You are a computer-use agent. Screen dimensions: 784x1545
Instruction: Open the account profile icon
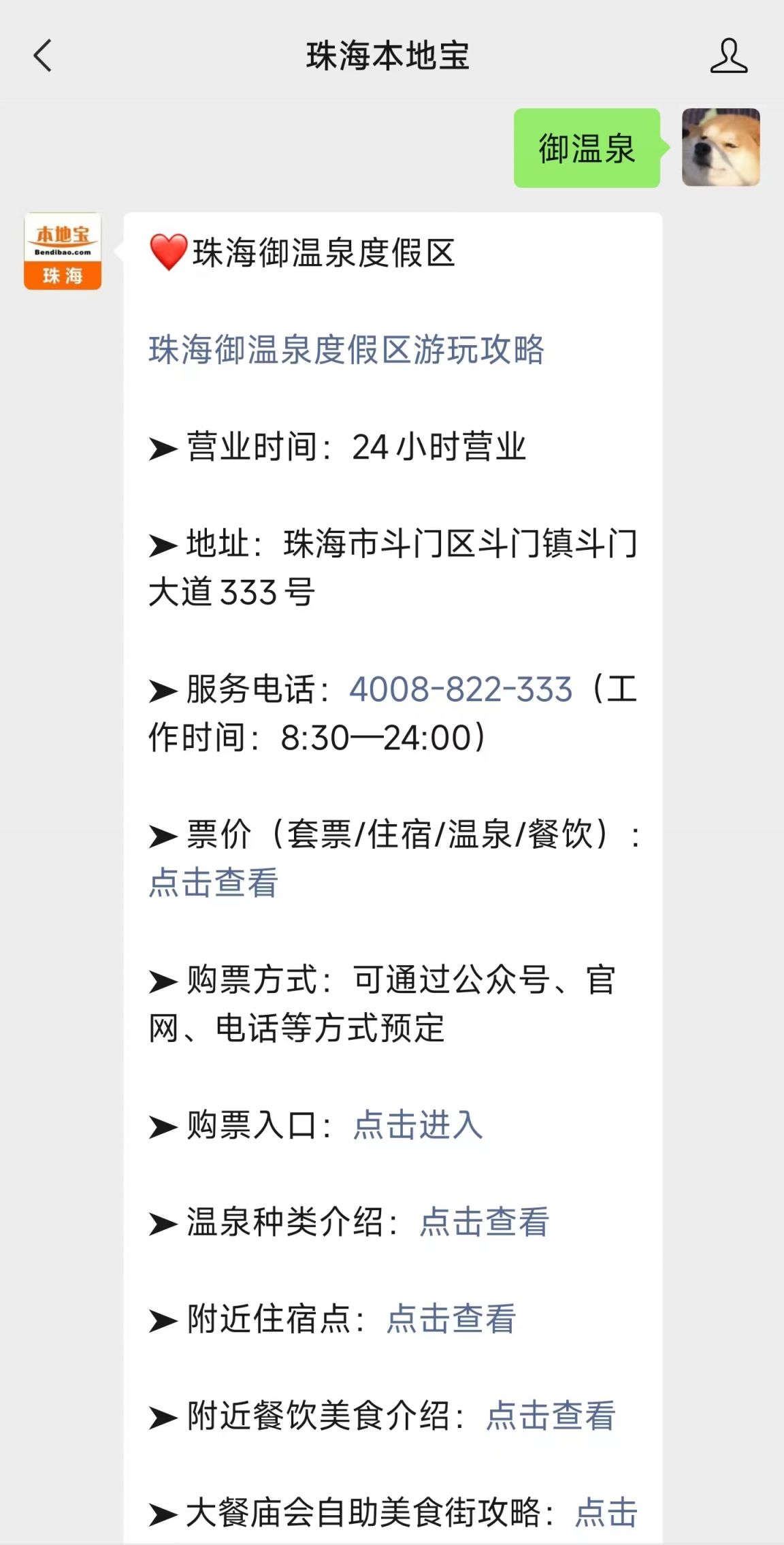(x=728, y=56)
